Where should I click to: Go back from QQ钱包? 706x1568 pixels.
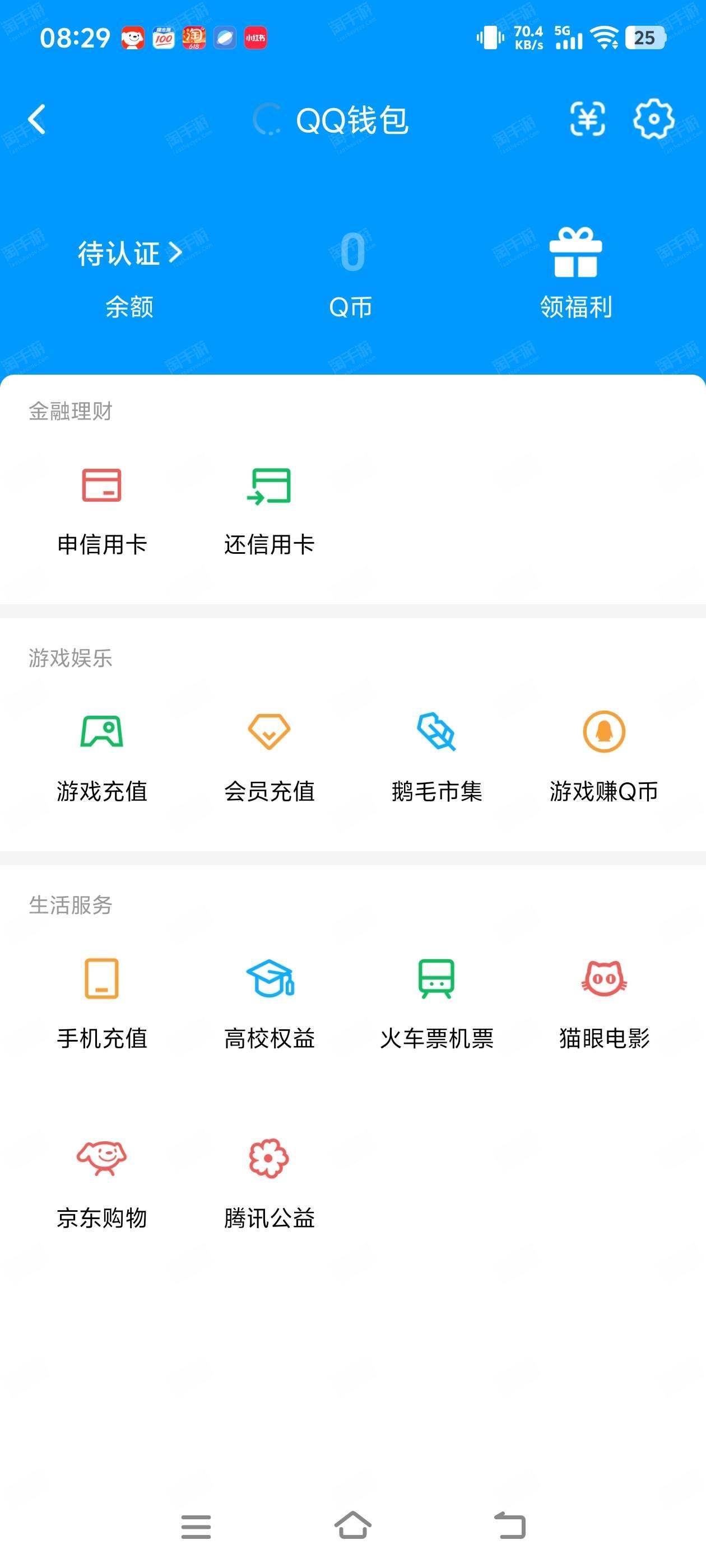36,119
